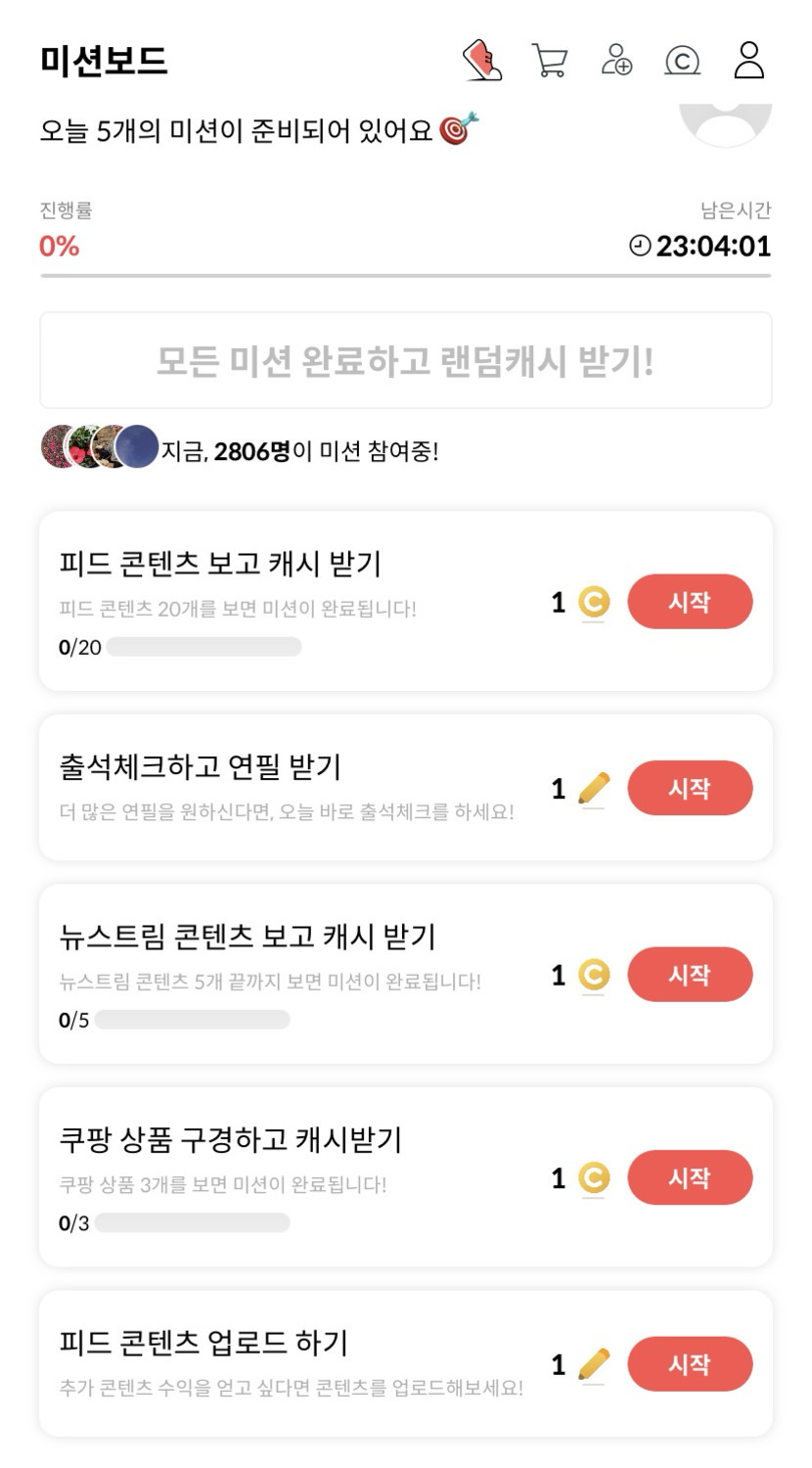Start the 쿠팡 상품 구경하고 캐시받기 mission
The image size is (812, 1468).
(690, 1177)
